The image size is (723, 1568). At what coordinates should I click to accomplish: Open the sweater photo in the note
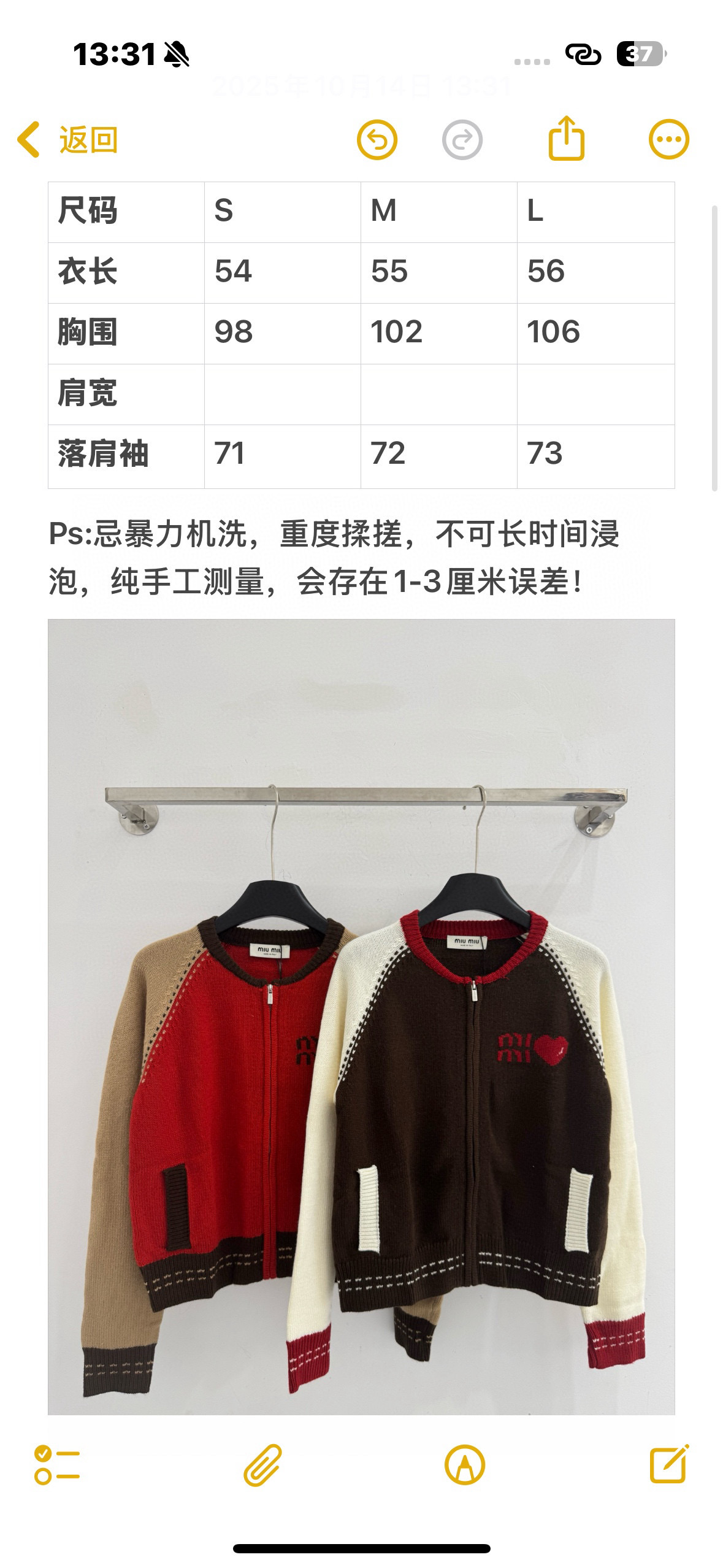(x=361, y=1017)
